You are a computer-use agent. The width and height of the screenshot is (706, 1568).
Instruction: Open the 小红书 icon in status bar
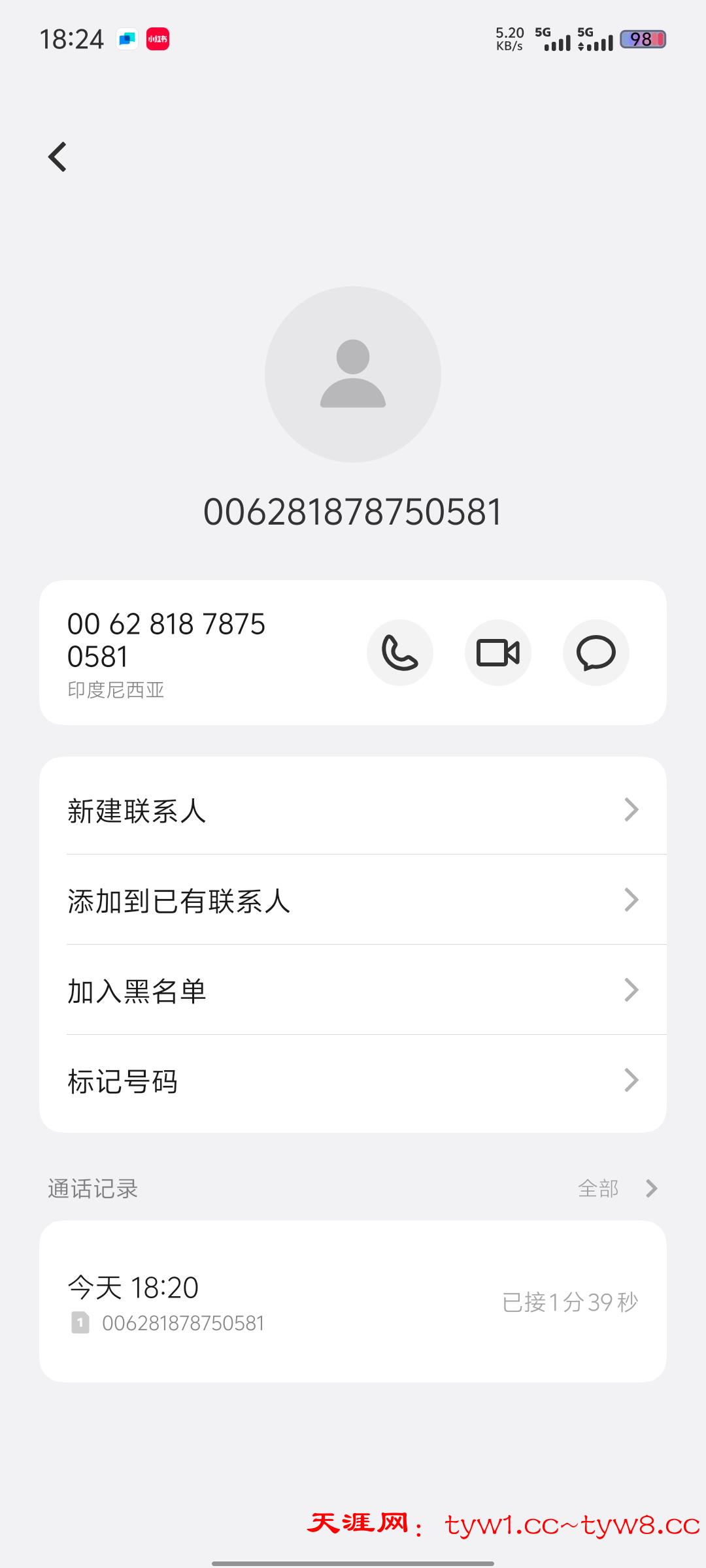point(156,39)
